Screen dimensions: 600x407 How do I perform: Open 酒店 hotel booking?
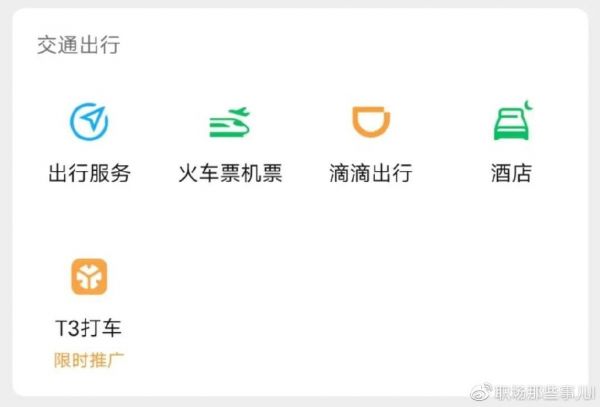coord(511,124)
